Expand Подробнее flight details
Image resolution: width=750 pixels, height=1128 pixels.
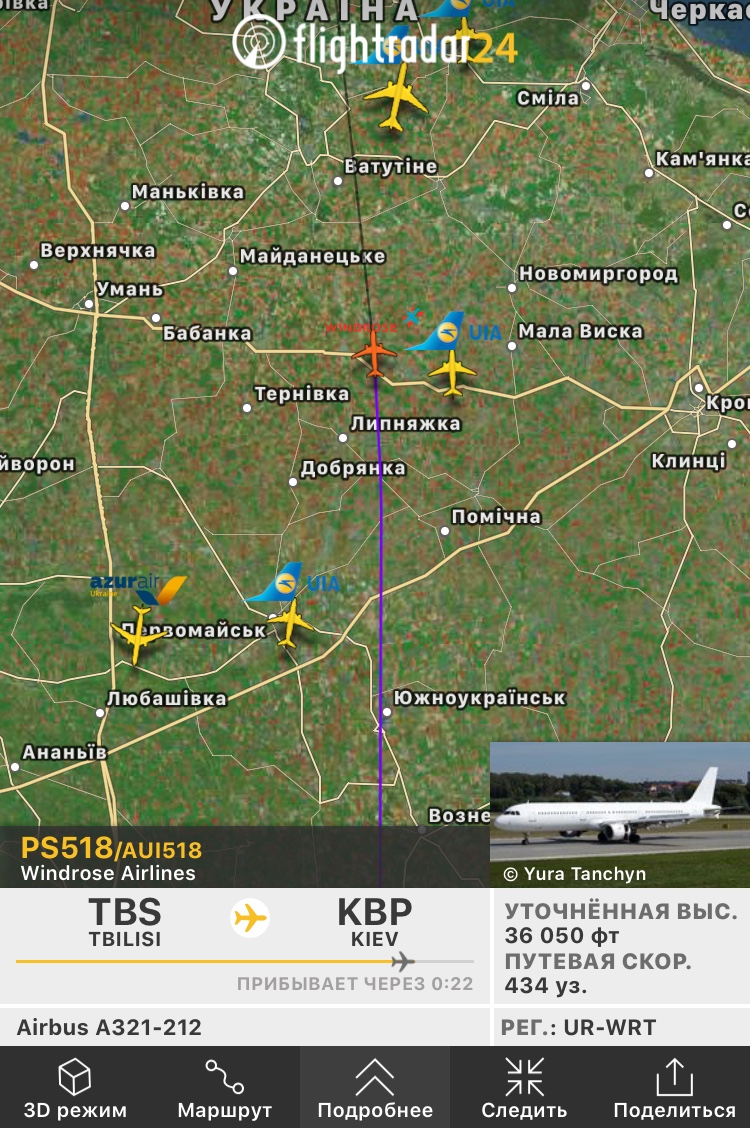pos(375,1087)
